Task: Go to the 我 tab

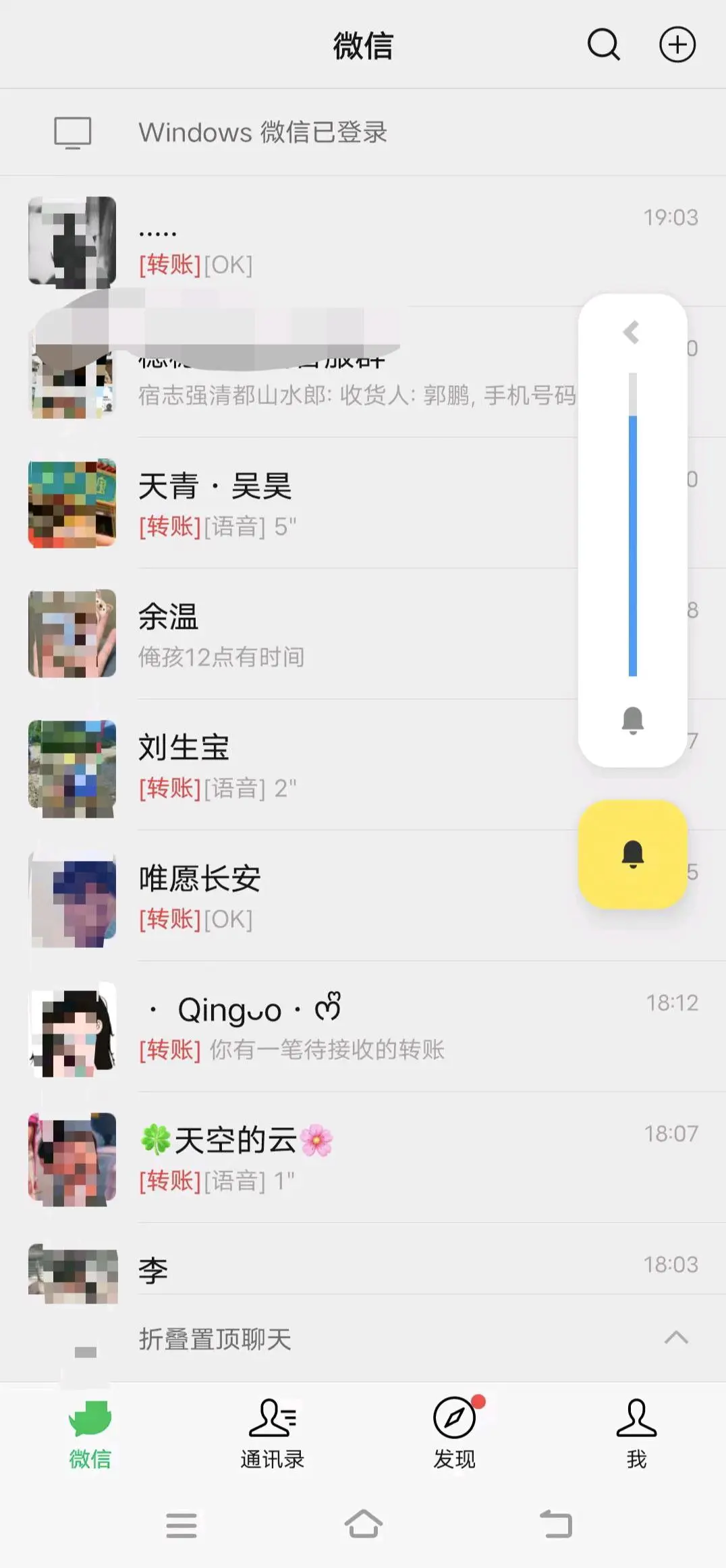Action: (x=636, y=1432)
